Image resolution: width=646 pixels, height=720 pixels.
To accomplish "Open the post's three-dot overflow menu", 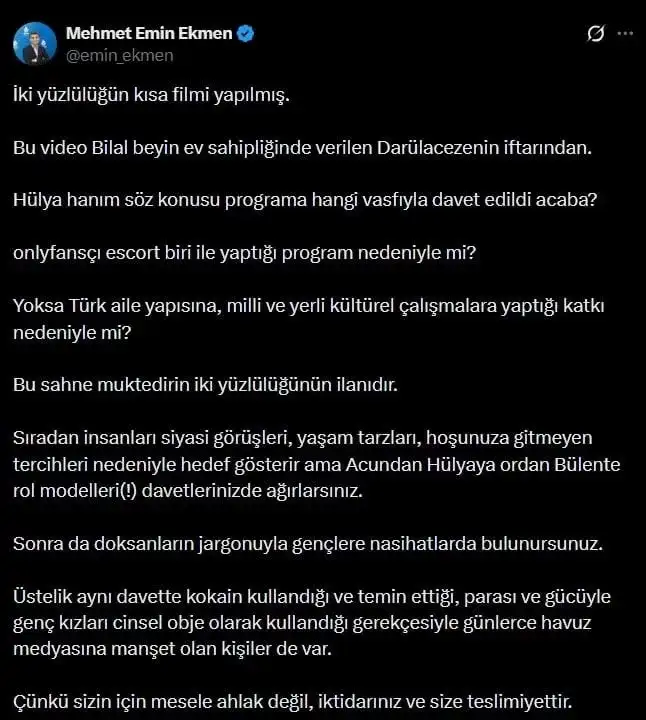I will [x=625, y=34].
